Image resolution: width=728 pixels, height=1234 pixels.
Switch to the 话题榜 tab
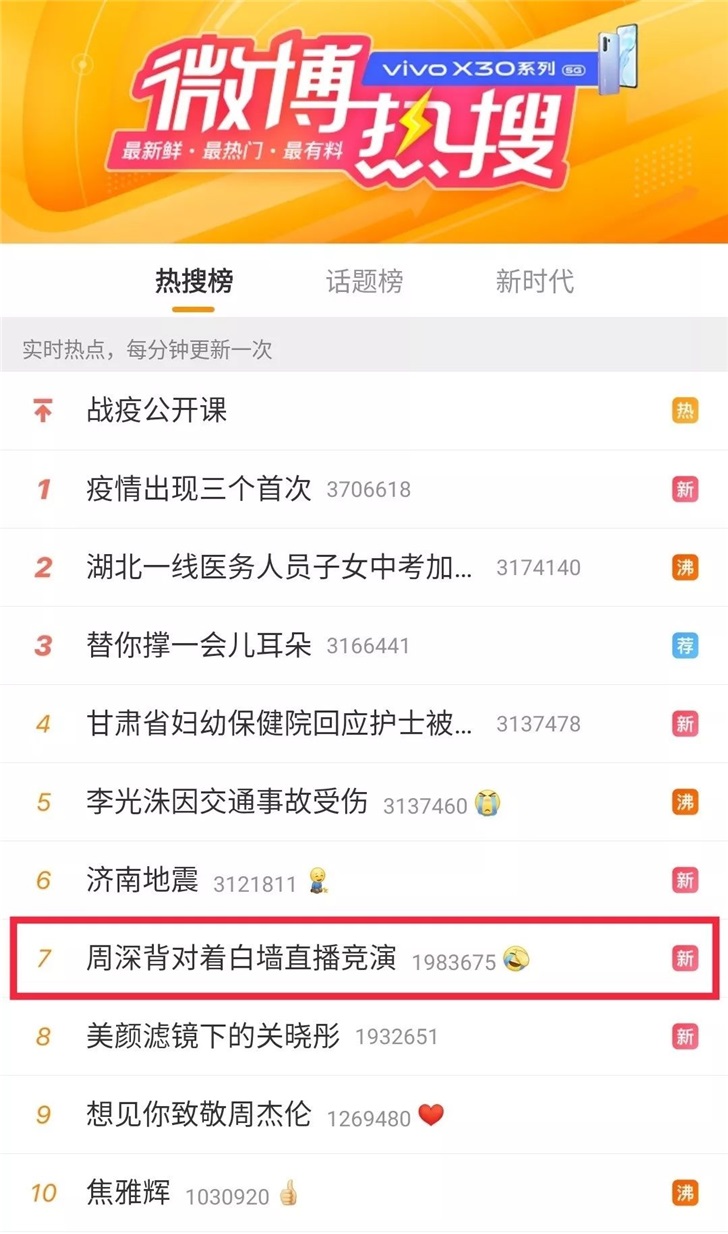click(364, 281)
